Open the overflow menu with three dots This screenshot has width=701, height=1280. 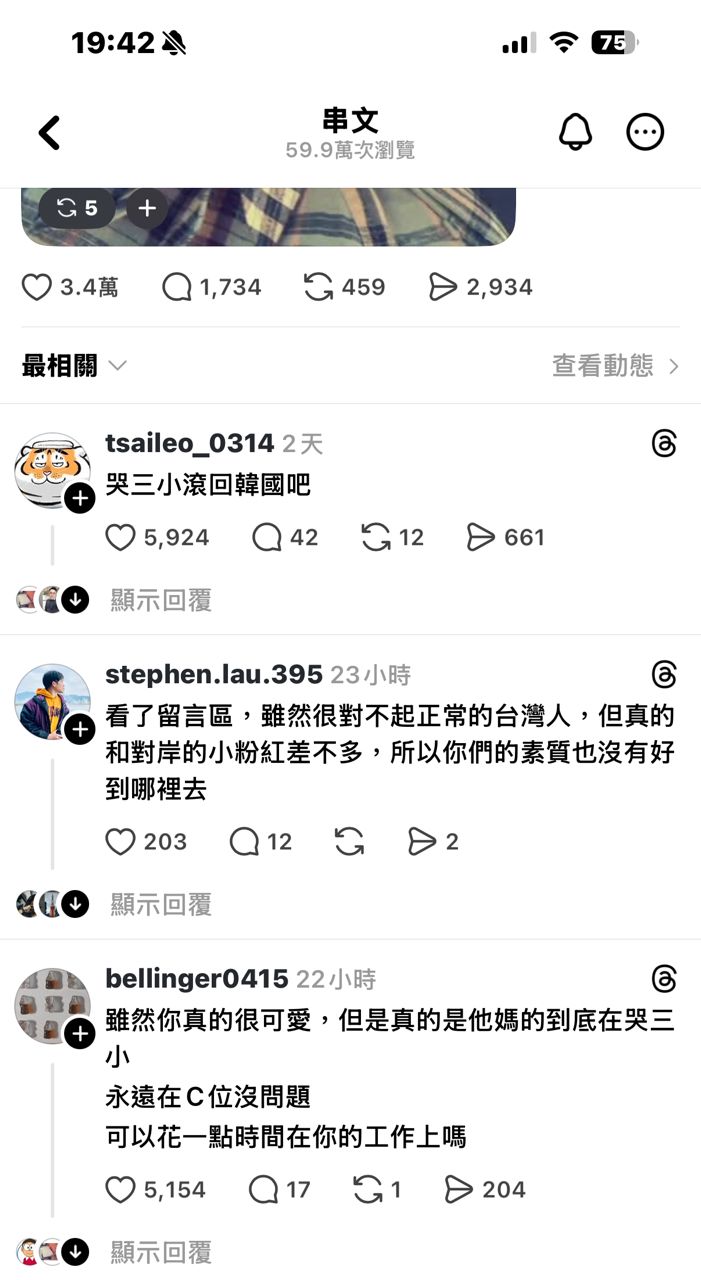point(645,132)
